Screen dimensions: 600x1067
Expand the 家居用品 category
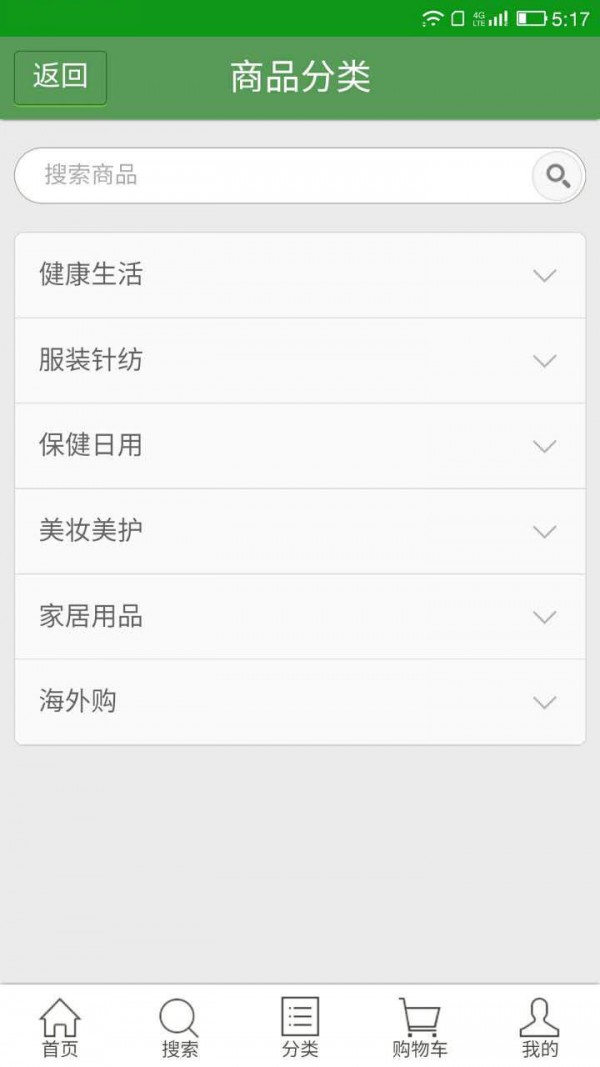pyautogui.click(x=300, y=617)
